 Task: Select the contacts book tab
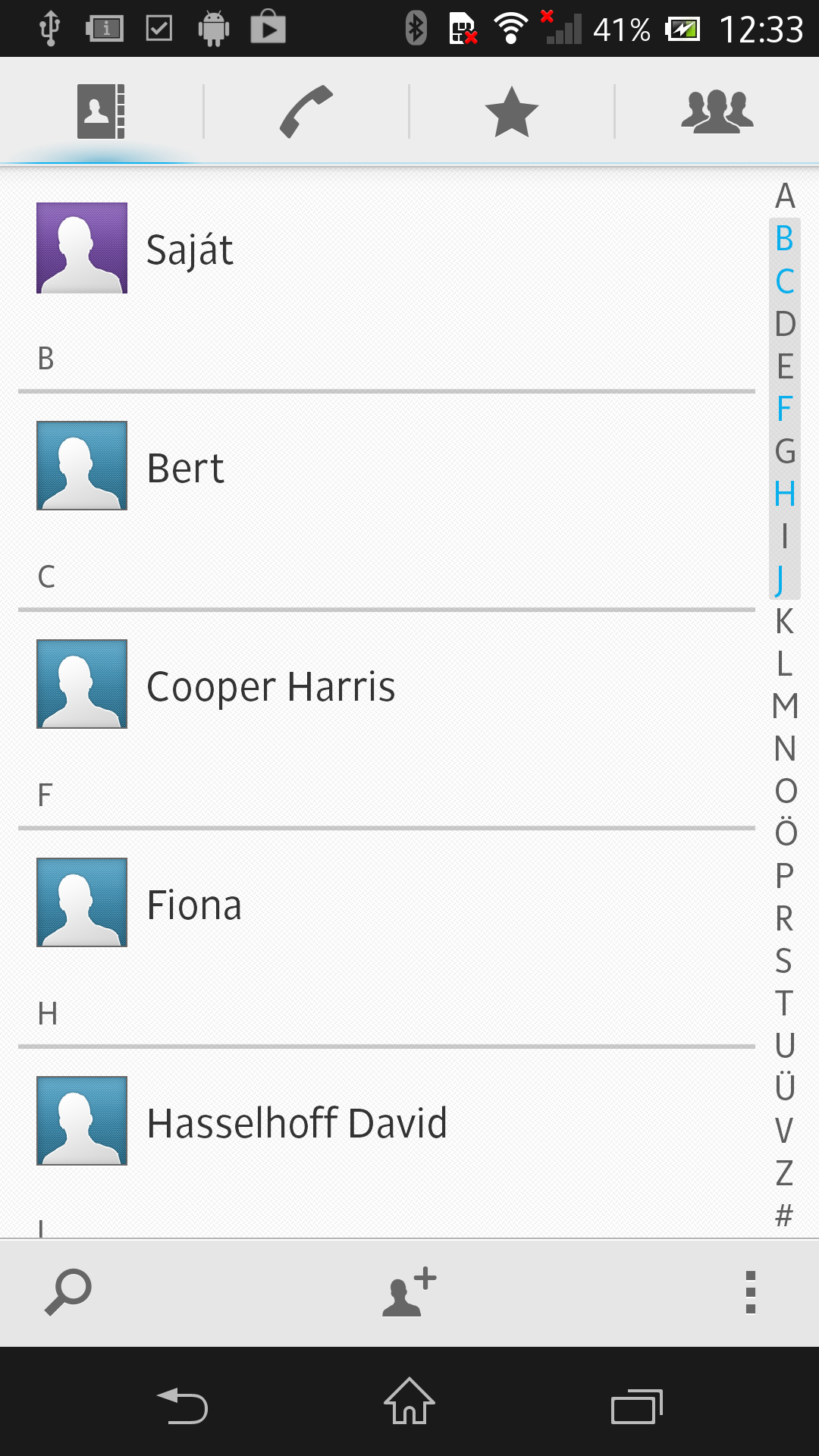pos(101,111)
